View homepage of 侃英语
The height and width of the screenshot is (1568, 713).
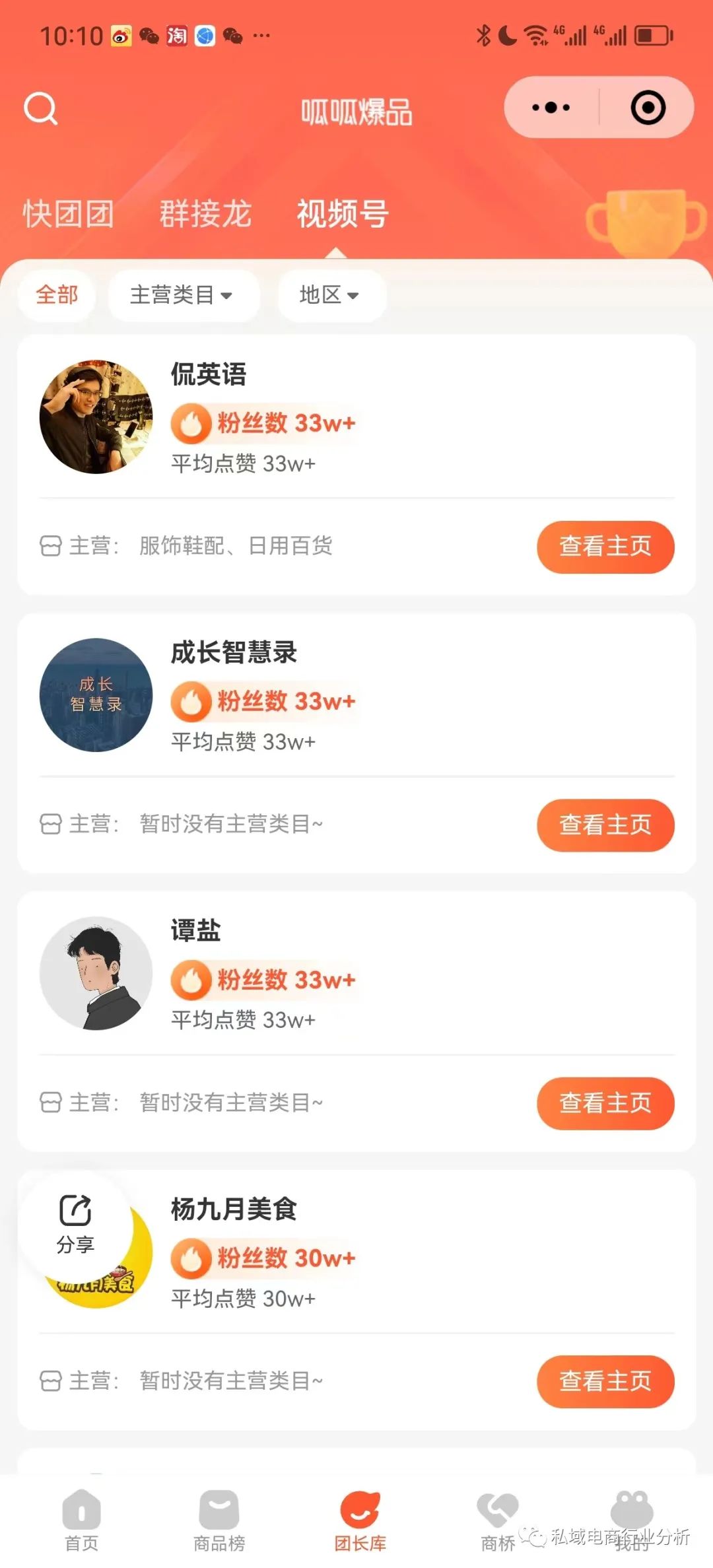[605, 547]
